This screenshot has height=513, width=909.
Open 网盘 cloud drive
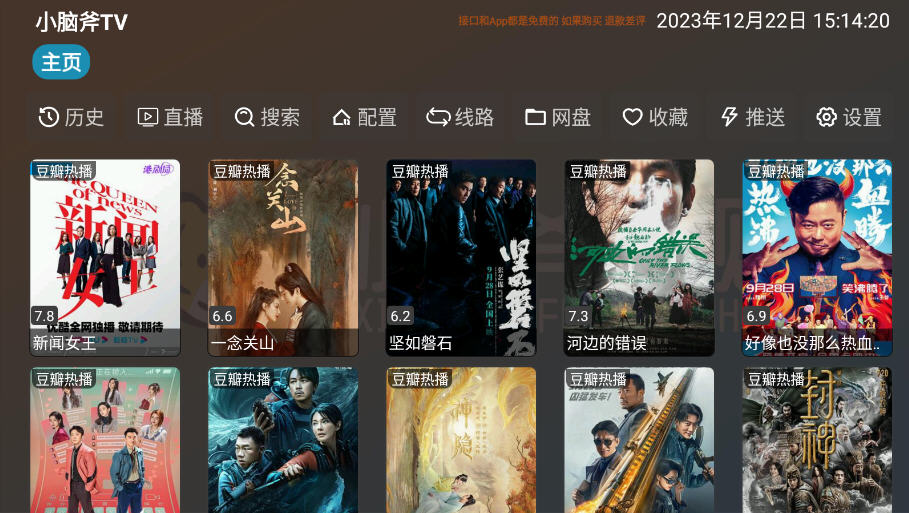tap(558, 117)
